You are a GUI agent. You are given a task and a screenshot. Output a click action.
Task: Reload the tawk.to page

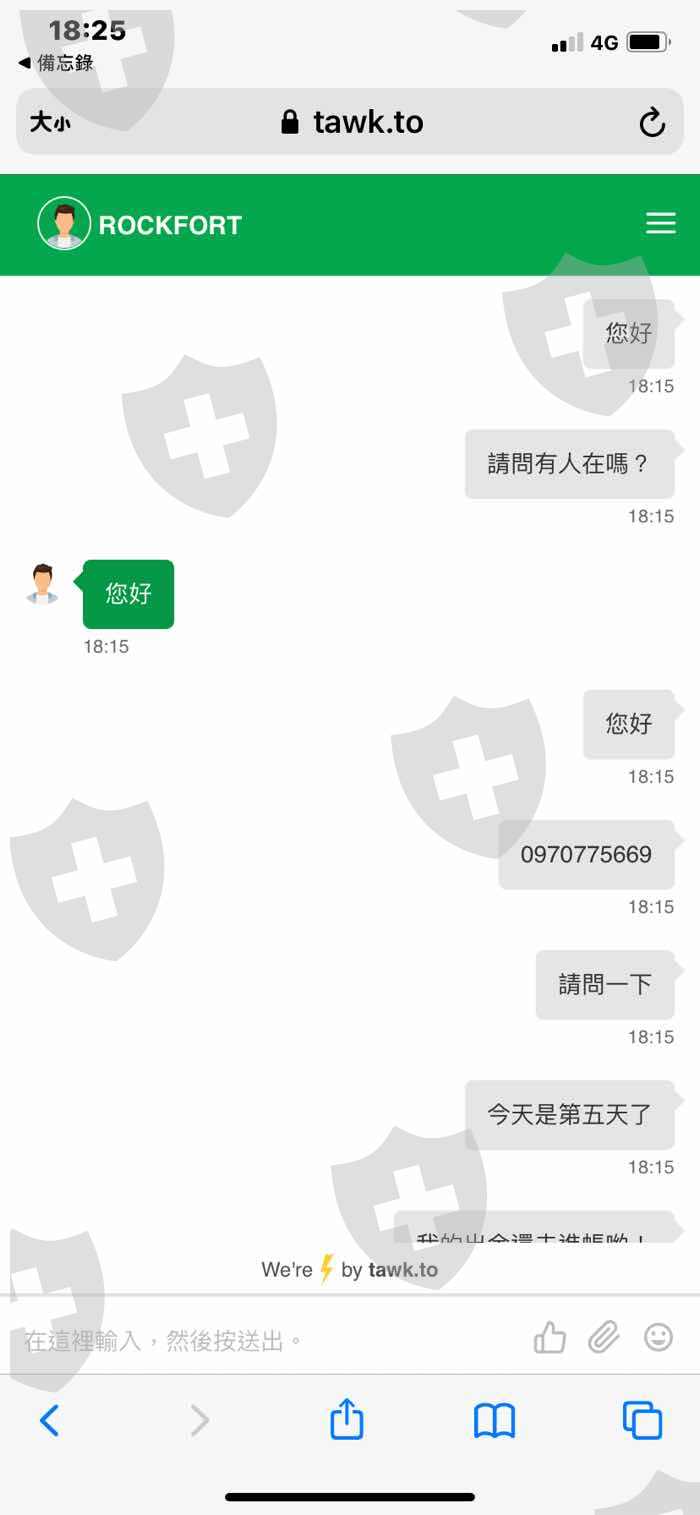(x=652, y=123)
